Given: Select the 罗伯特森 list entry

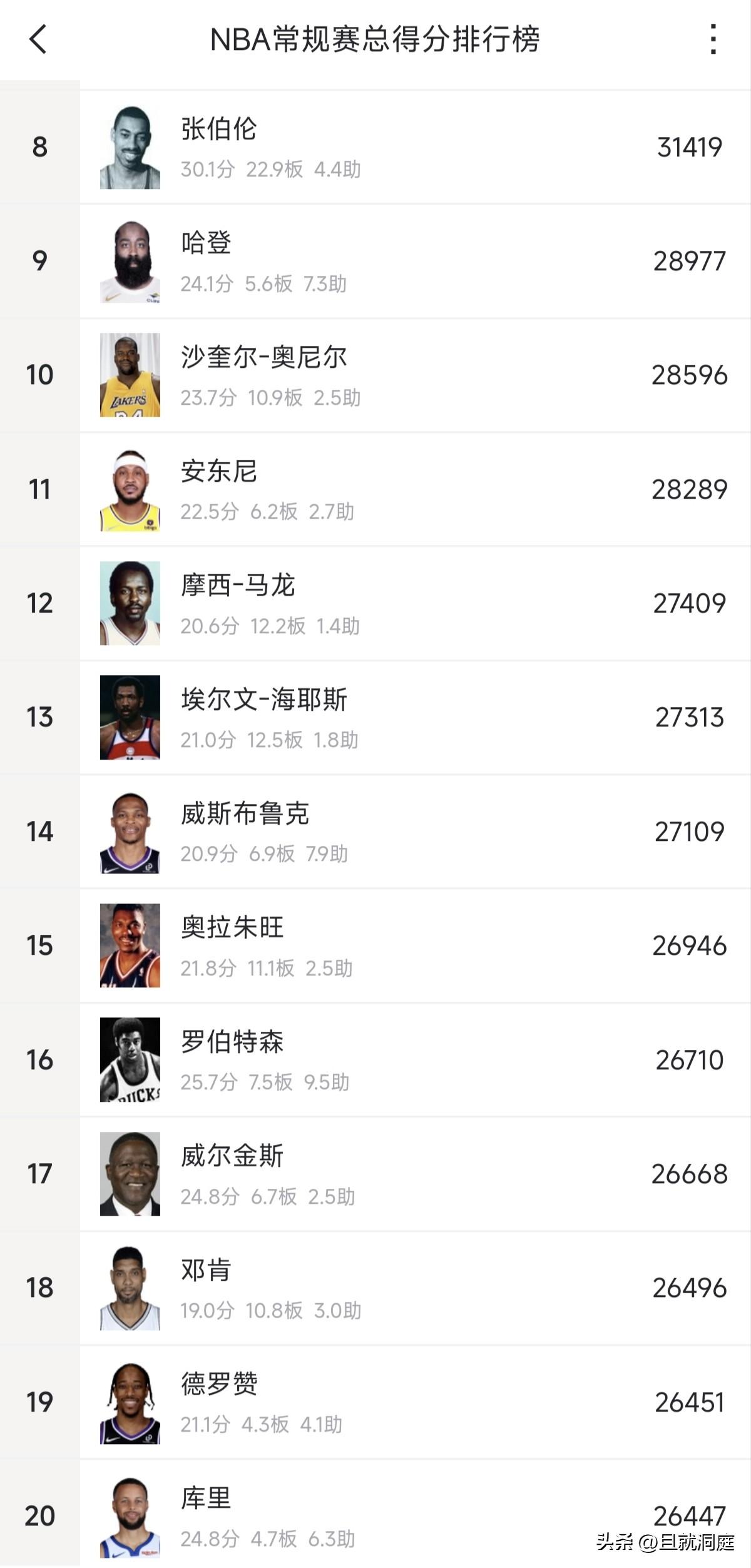Looking at the screenshot, I should click(375, 1060).
